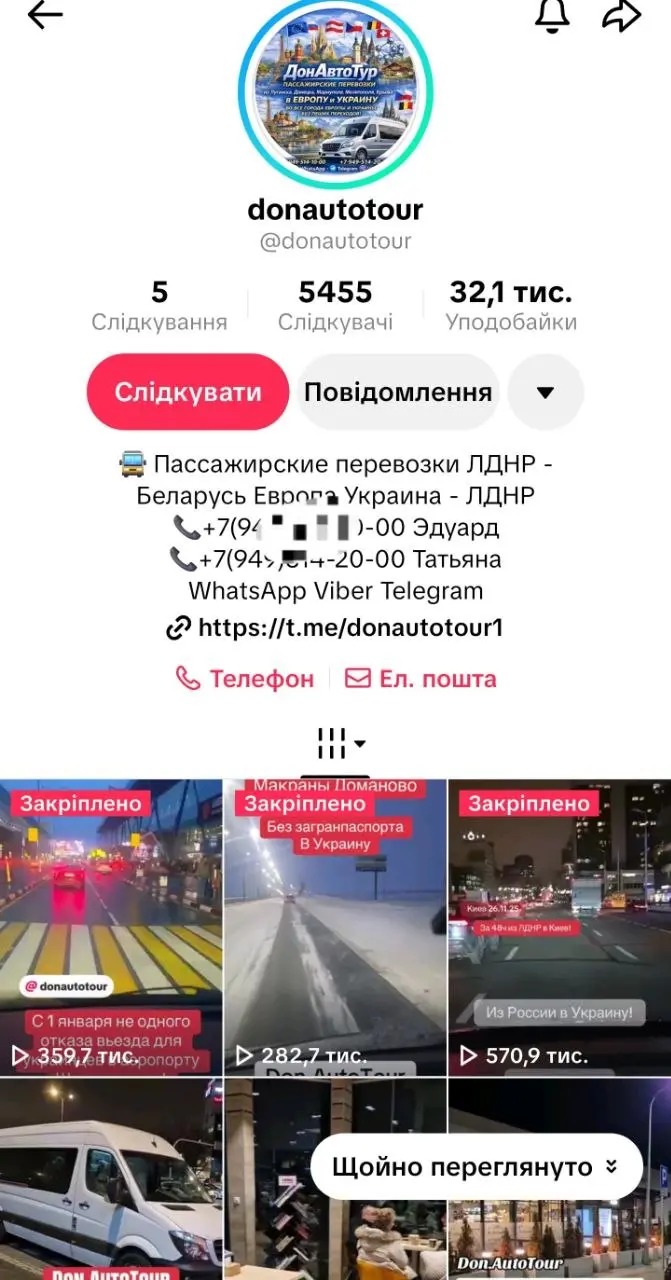This screenshot has width=671, height=1280.
Task: Share this profile via arrow icon
Action: [621, 15]
